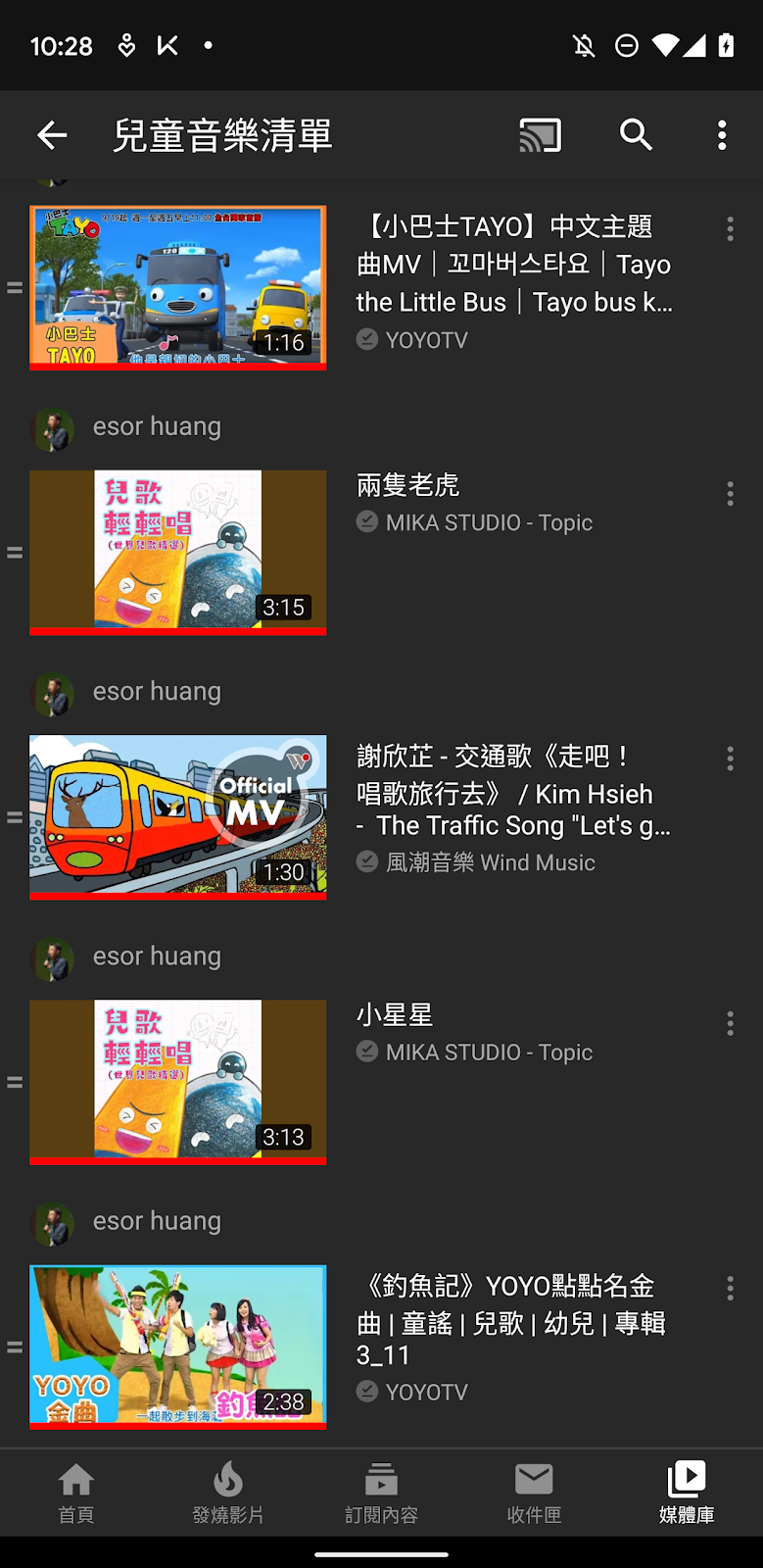763x1568 pixels.
Task: Switch to the 發燒影片 trending tab
Action: (228, 1492)
